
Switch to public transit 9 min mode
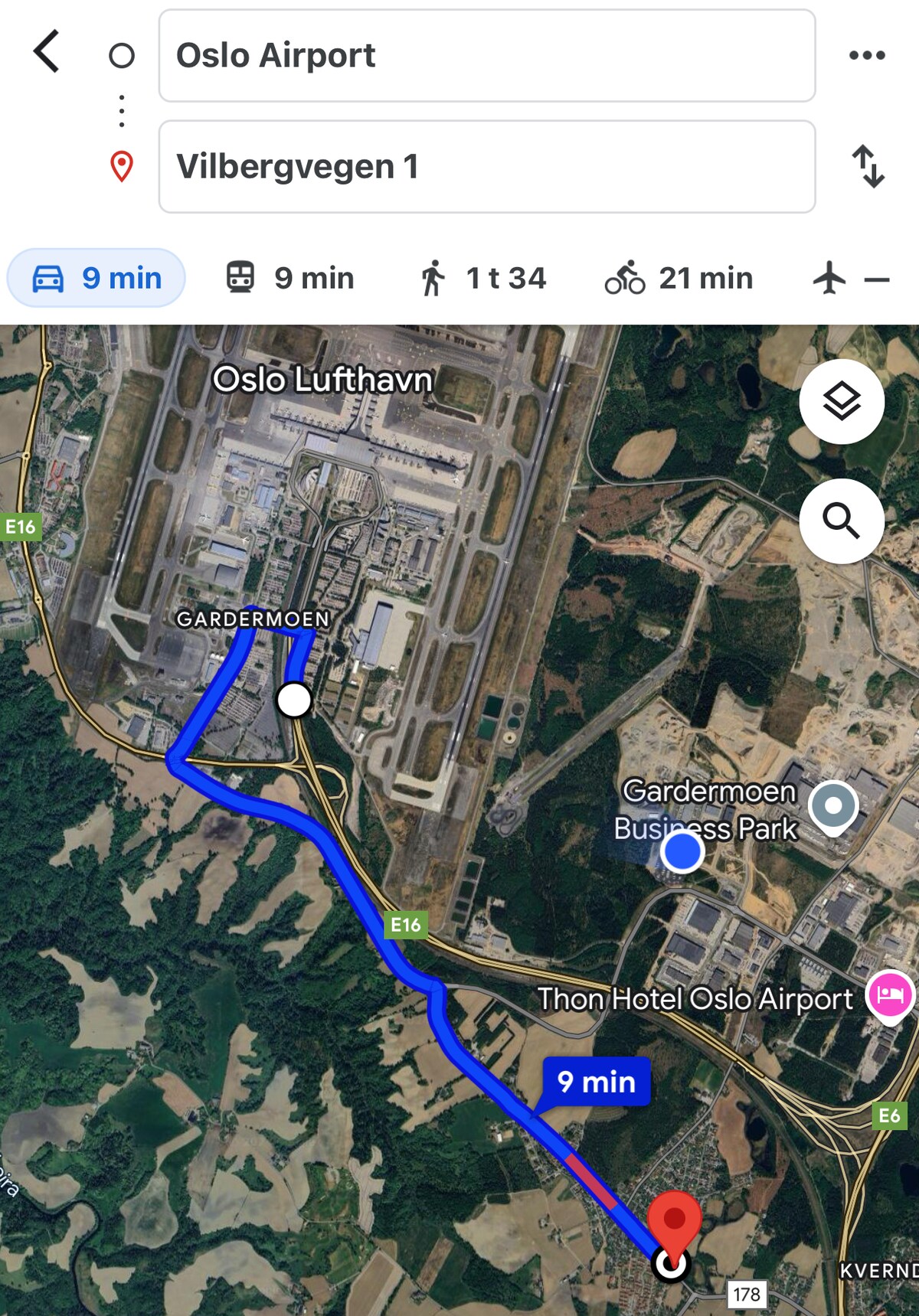coord(290,278)
